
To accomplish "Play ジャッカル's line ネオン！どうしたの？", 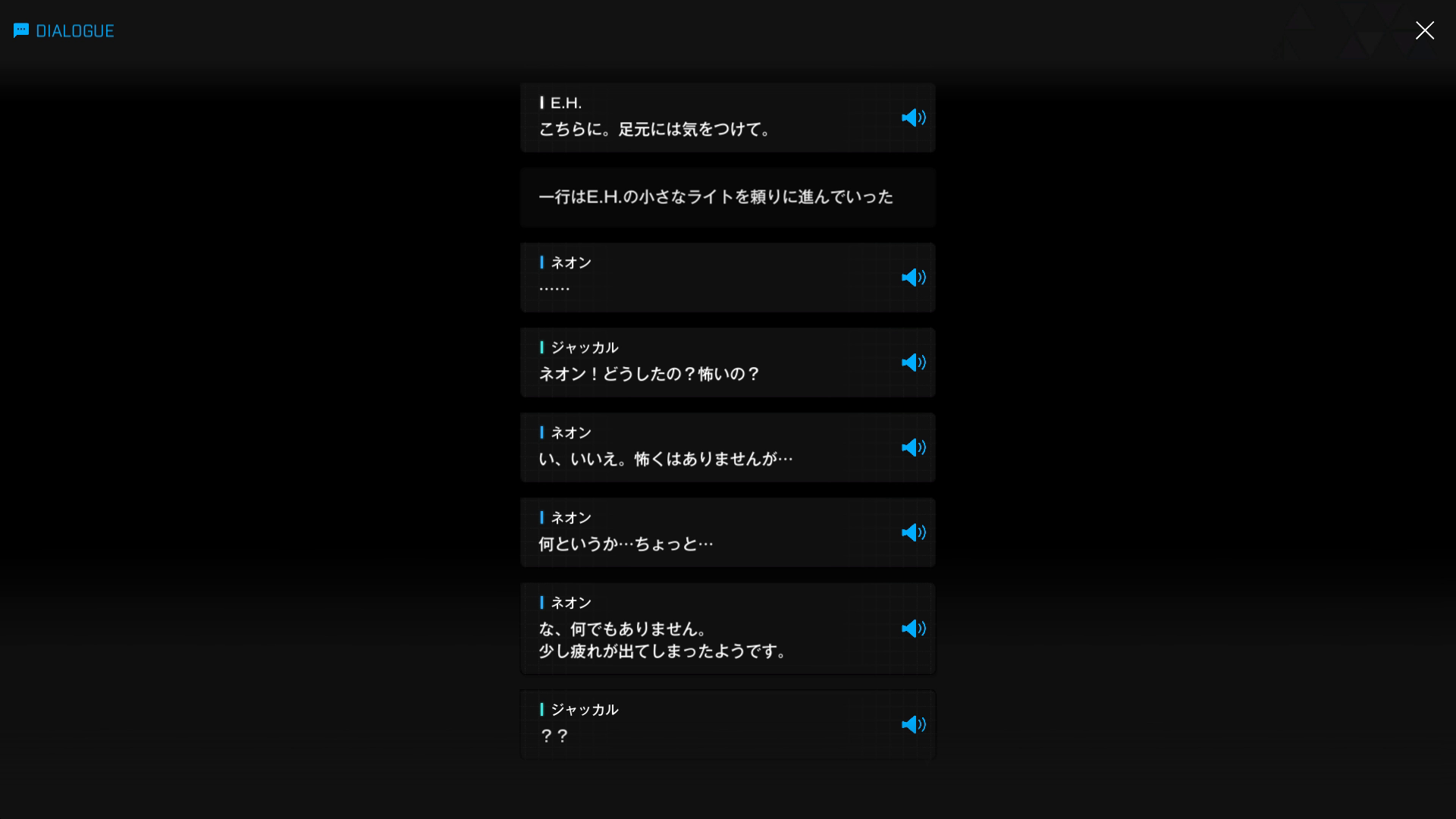I will 913,362.
